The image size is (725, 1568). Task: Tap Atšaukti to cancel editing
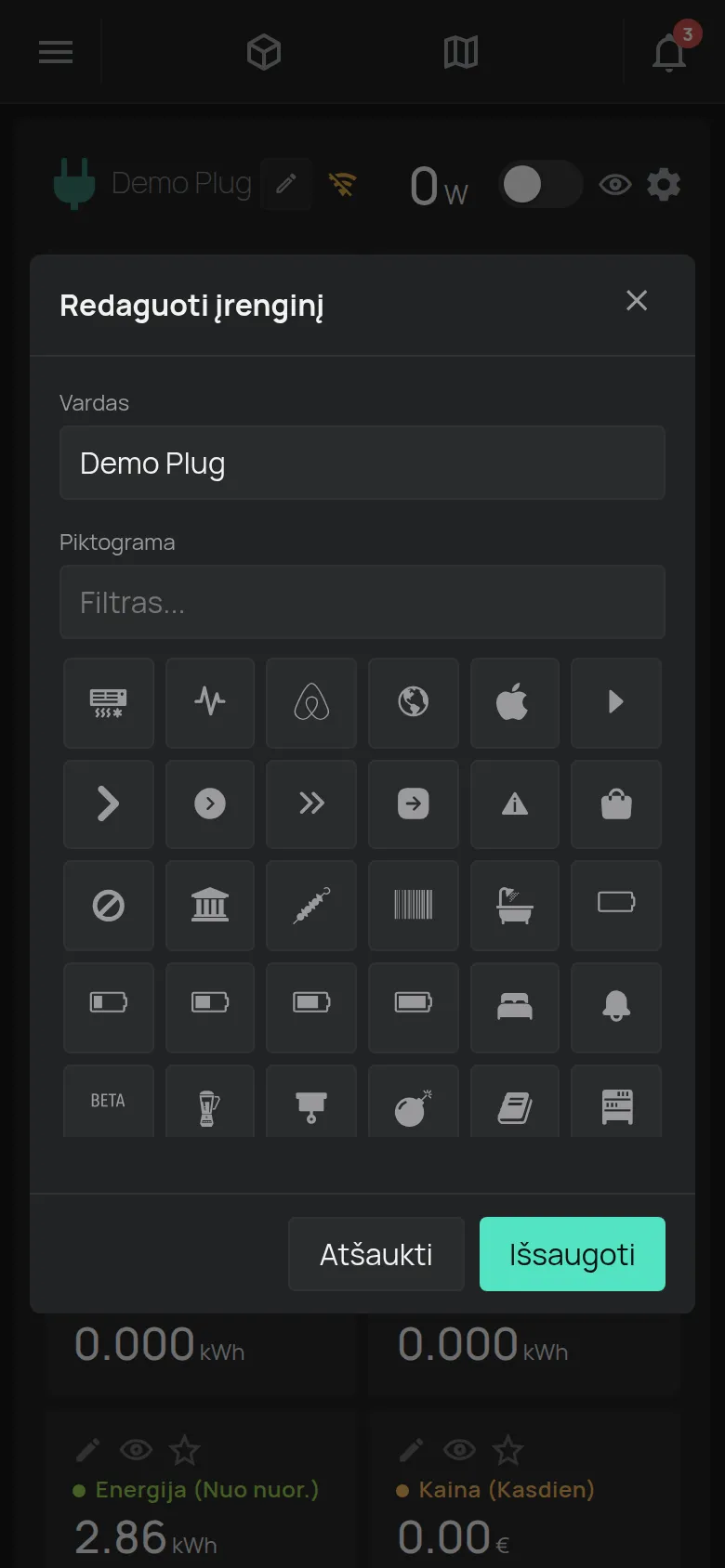coord(376,1254)
